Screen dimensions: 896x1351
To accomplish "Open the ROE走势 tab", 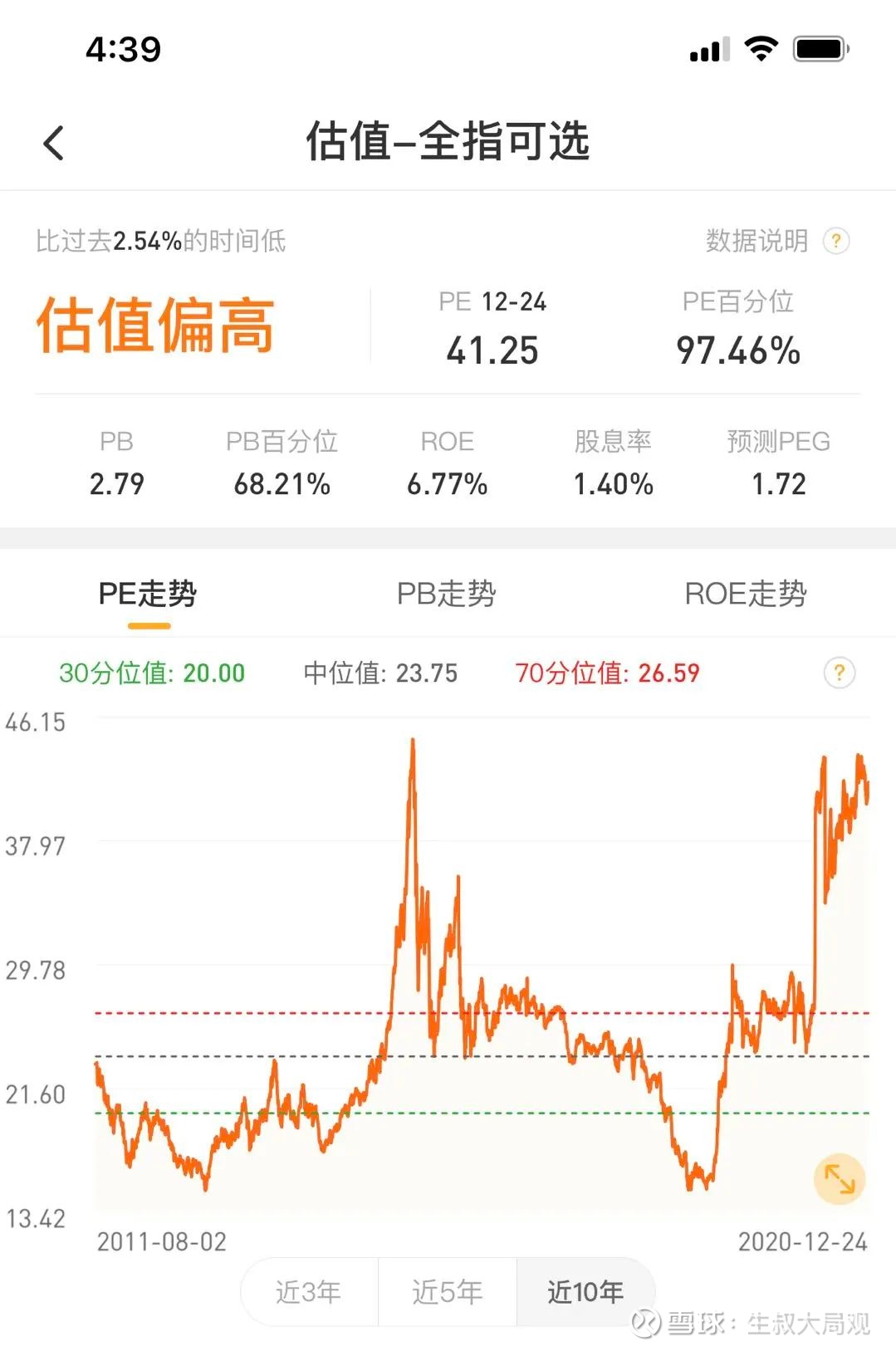I will click(744, 595).
